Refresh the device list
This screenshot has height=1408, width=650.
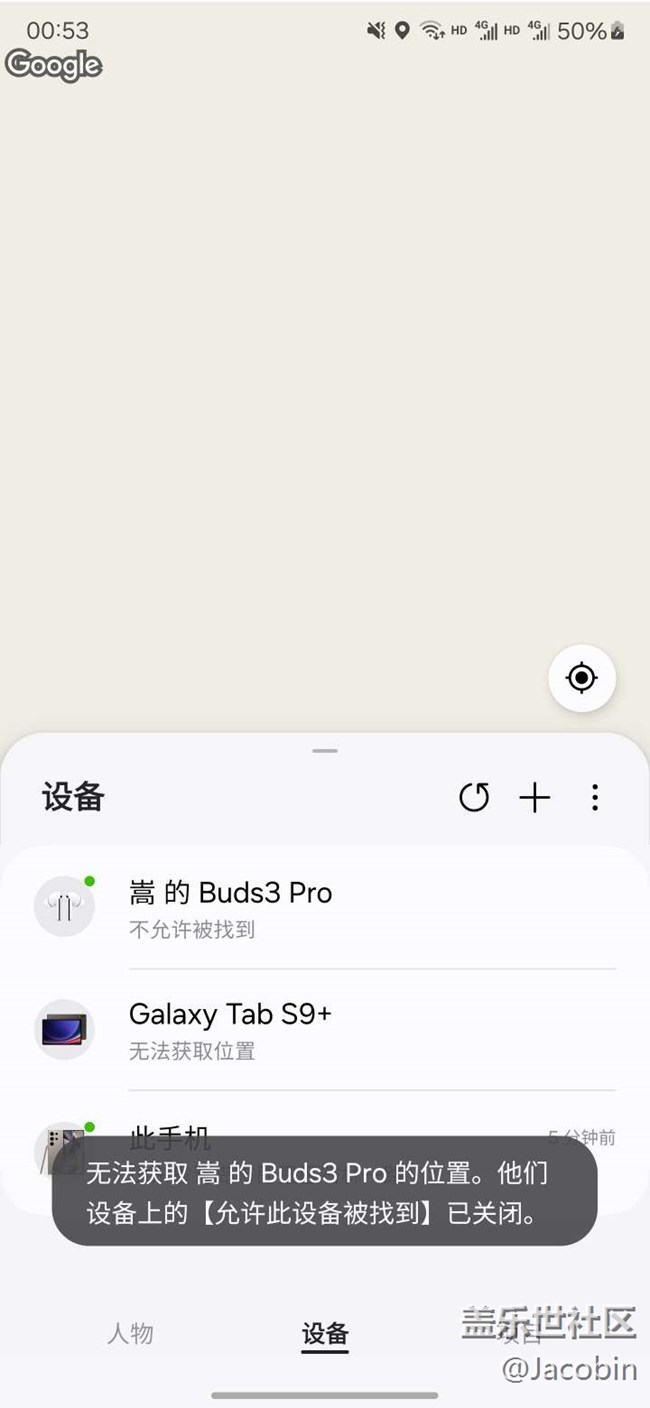tap(474, 797)
